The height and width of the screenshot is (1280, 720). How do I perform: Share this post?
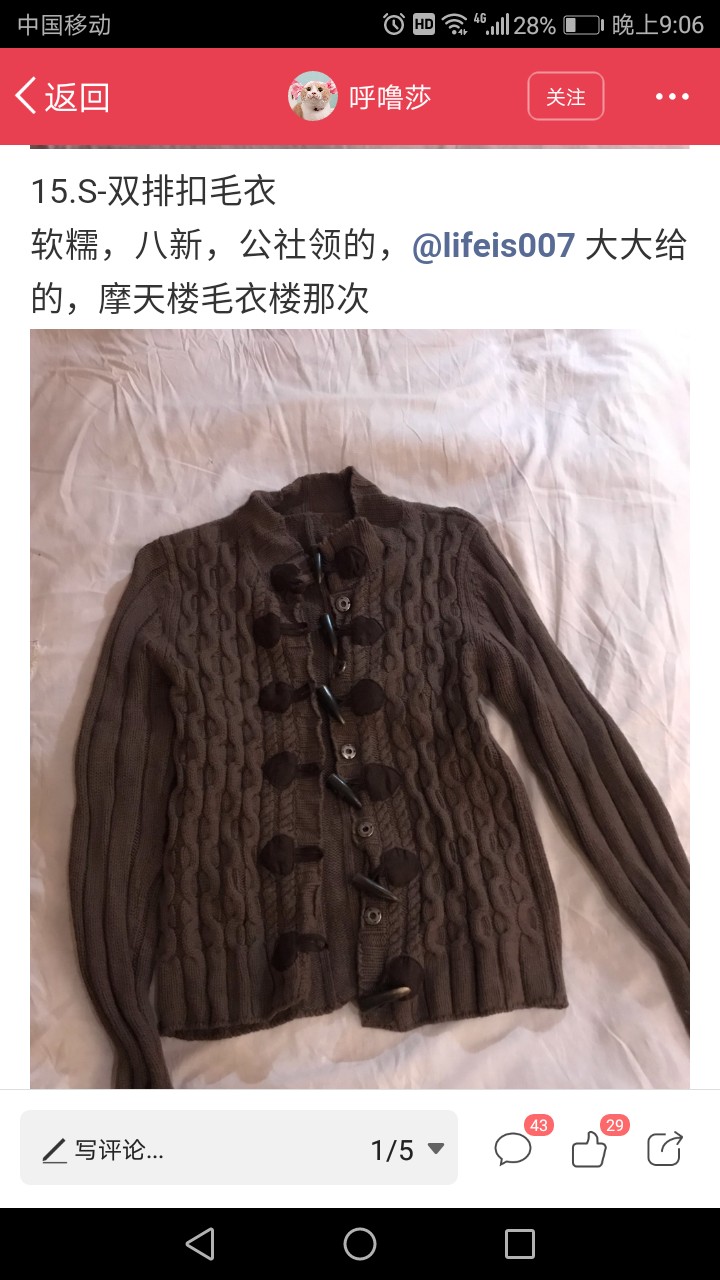[x=665, y=1148]
